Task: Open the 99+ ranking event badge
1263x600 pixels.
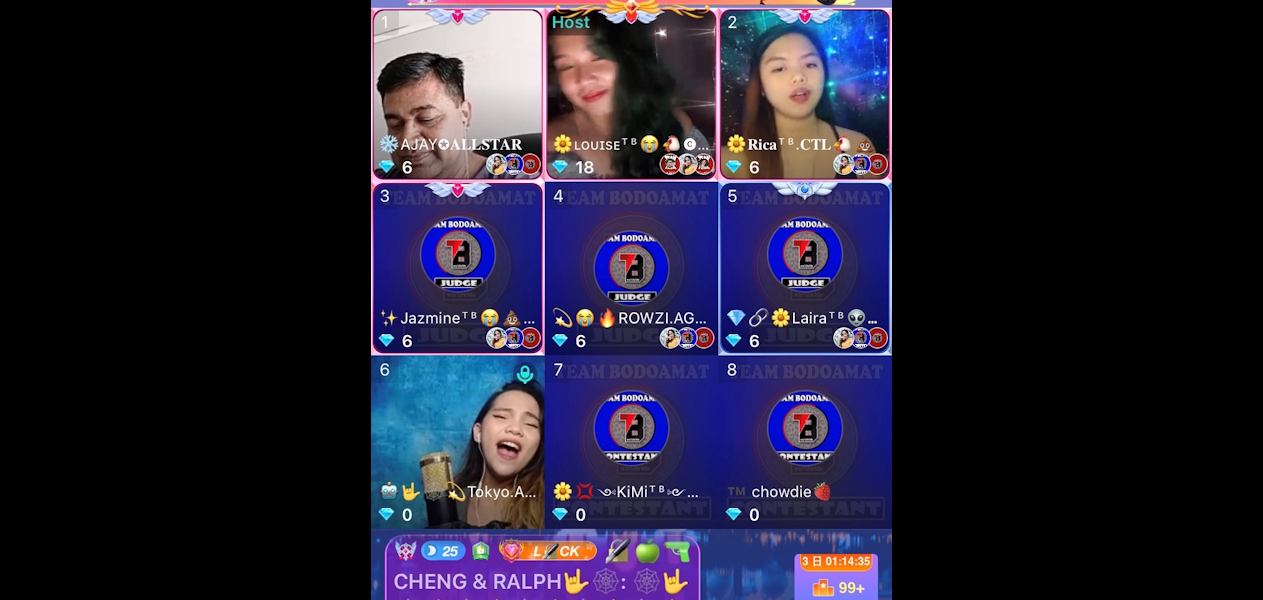Action: [837, 587]
